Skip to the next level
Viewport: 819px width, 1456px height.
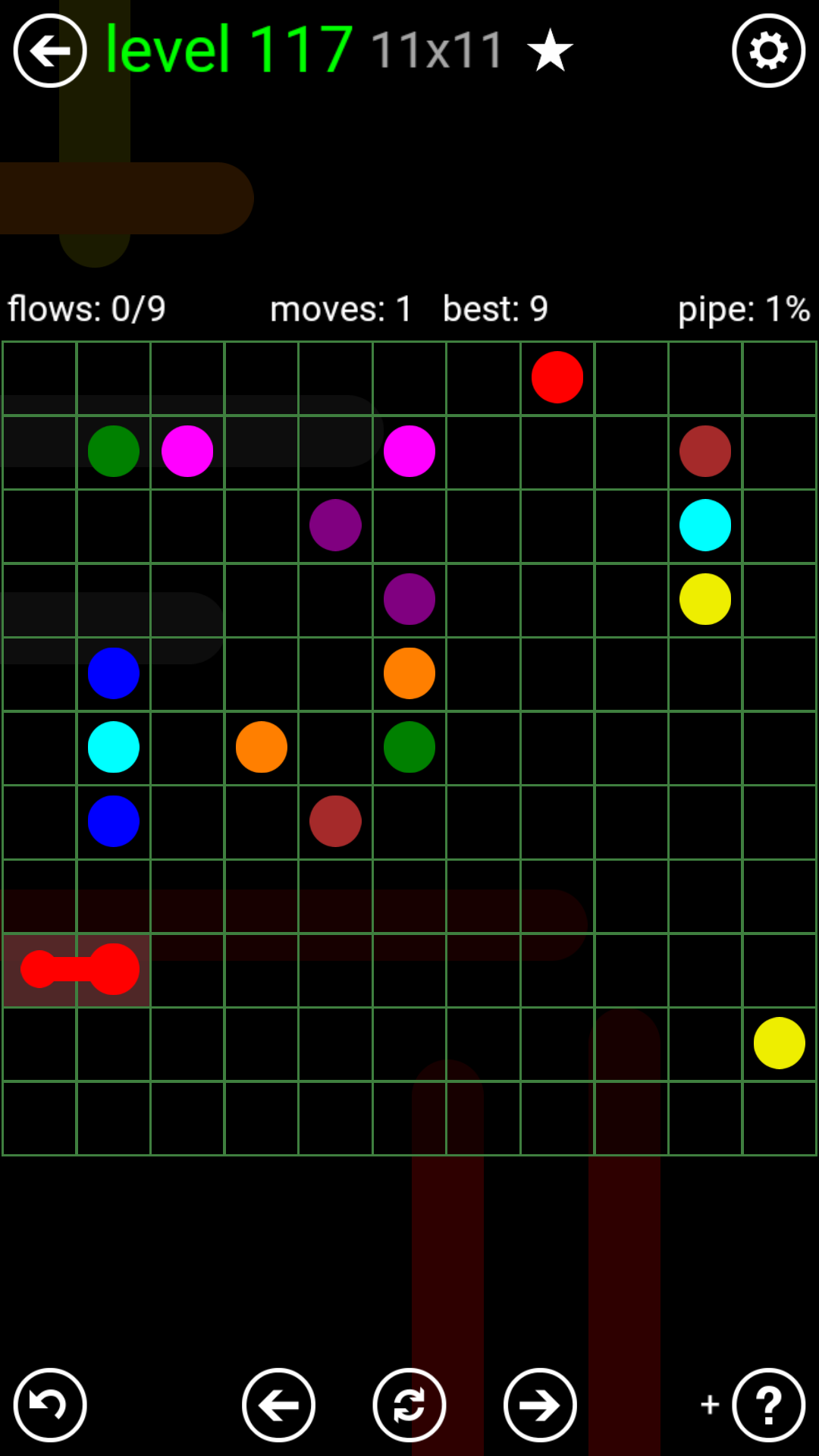540,1405
